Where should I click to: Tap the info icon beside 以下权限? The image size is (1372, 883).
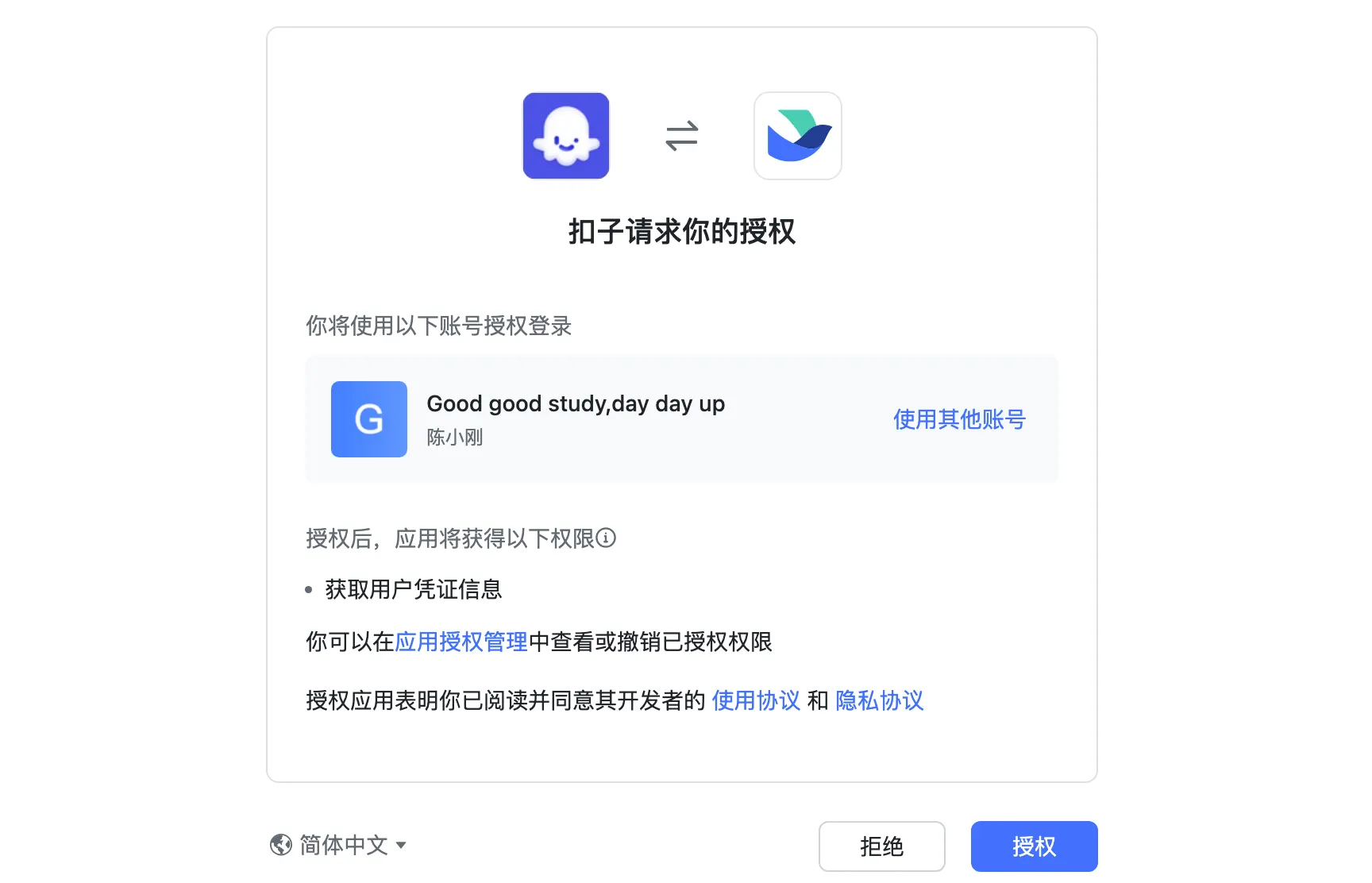coord(607,538)
